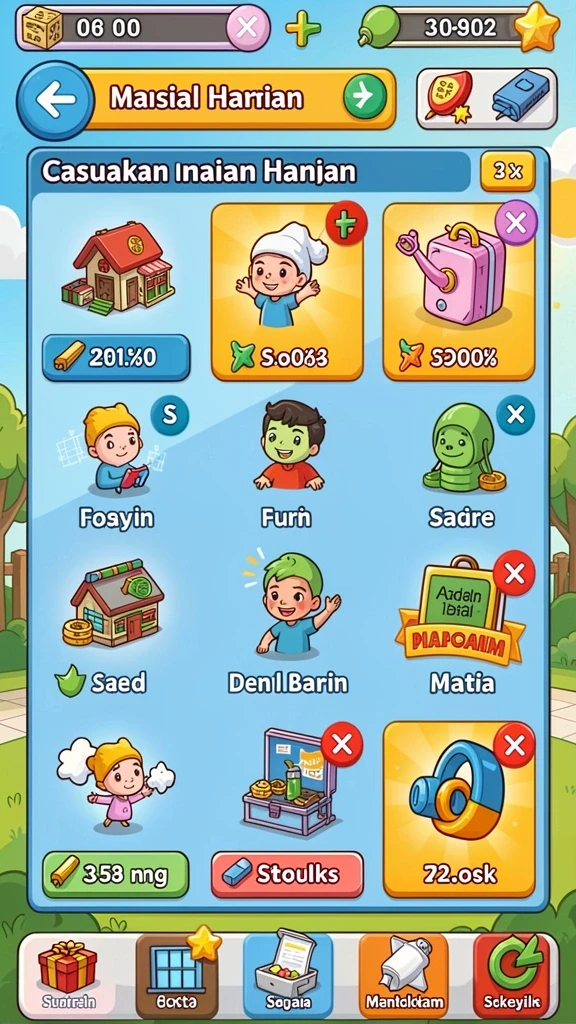The image size is (576, 1024).
Task: Remove the Matia item with red X
Action: pos(514,574)
